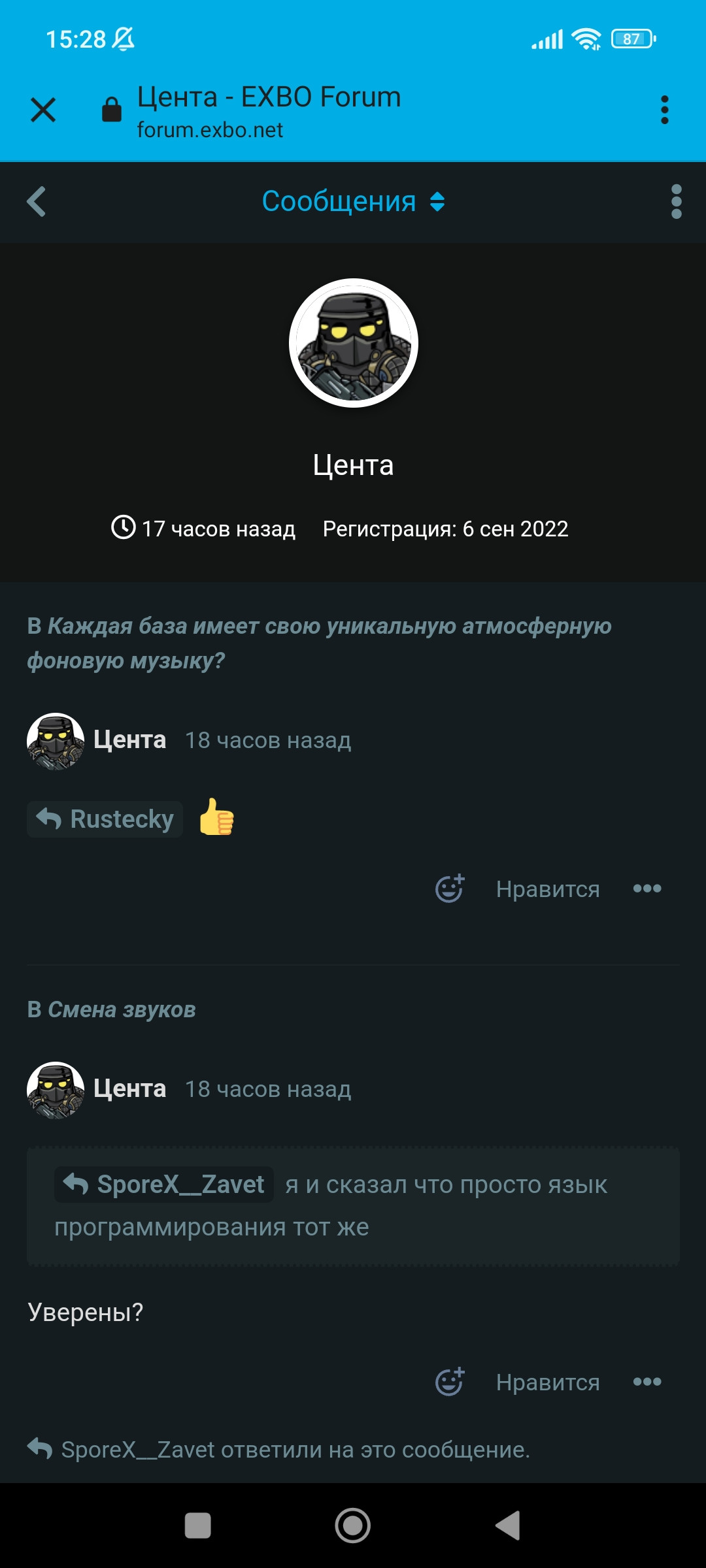
Task: Open the SporeX__Zavet quoted mention
Action: 165,1184
